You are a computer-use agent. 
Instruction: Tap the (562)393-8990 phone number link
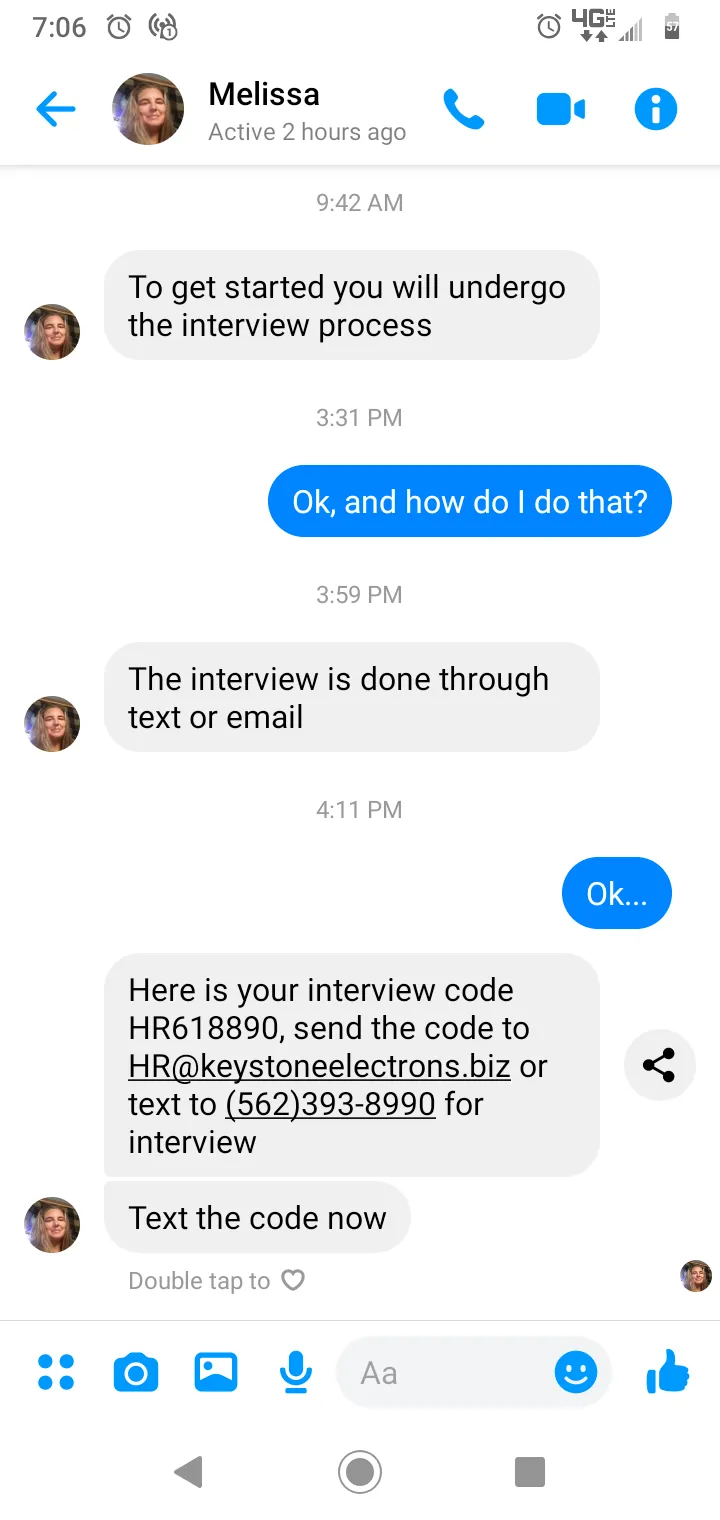coord(330,1104)
